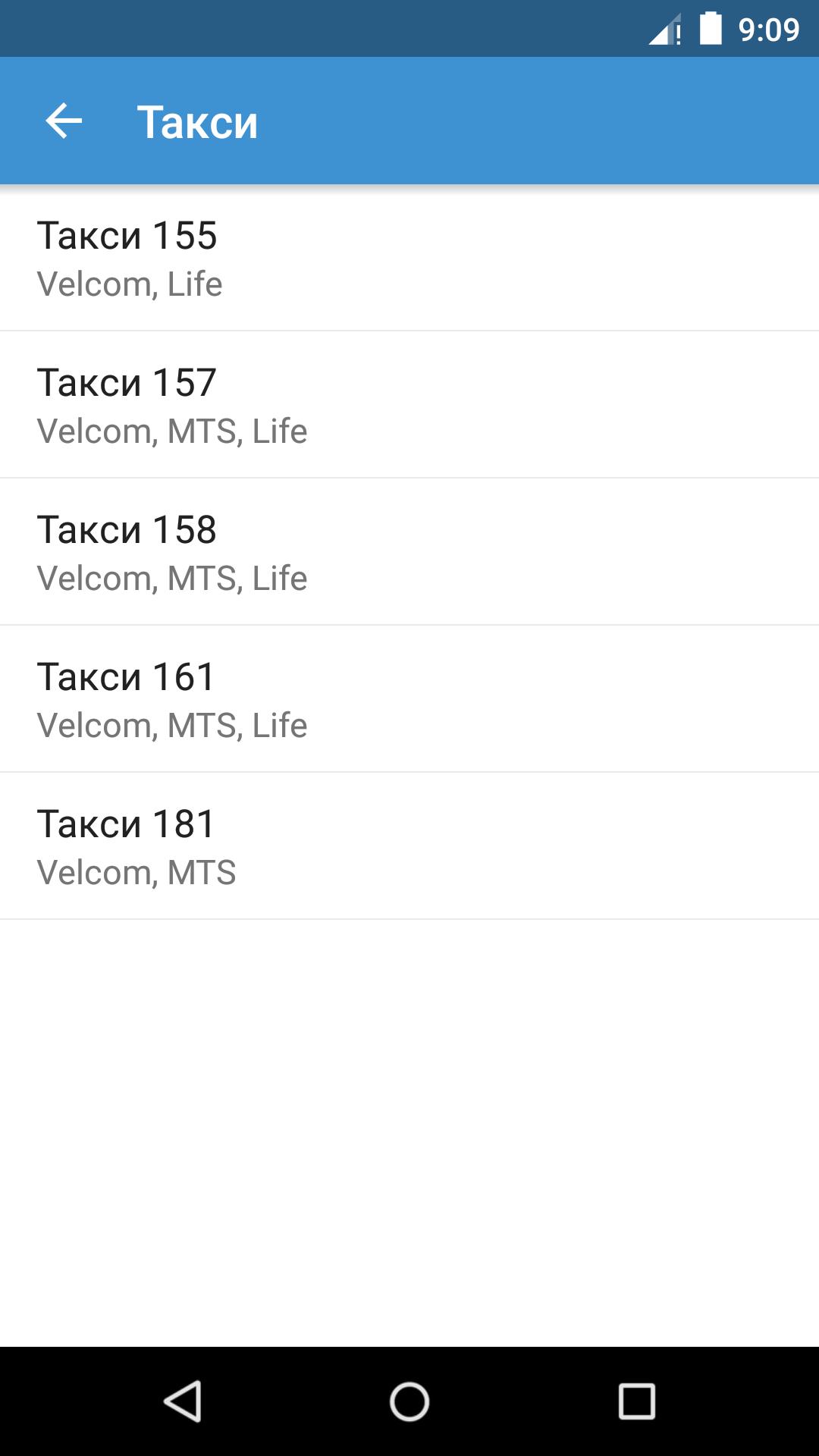This screenshot has height=1456, width=819.
Task: Choose the Такси 158 row
Action: [x=409, y=552]
